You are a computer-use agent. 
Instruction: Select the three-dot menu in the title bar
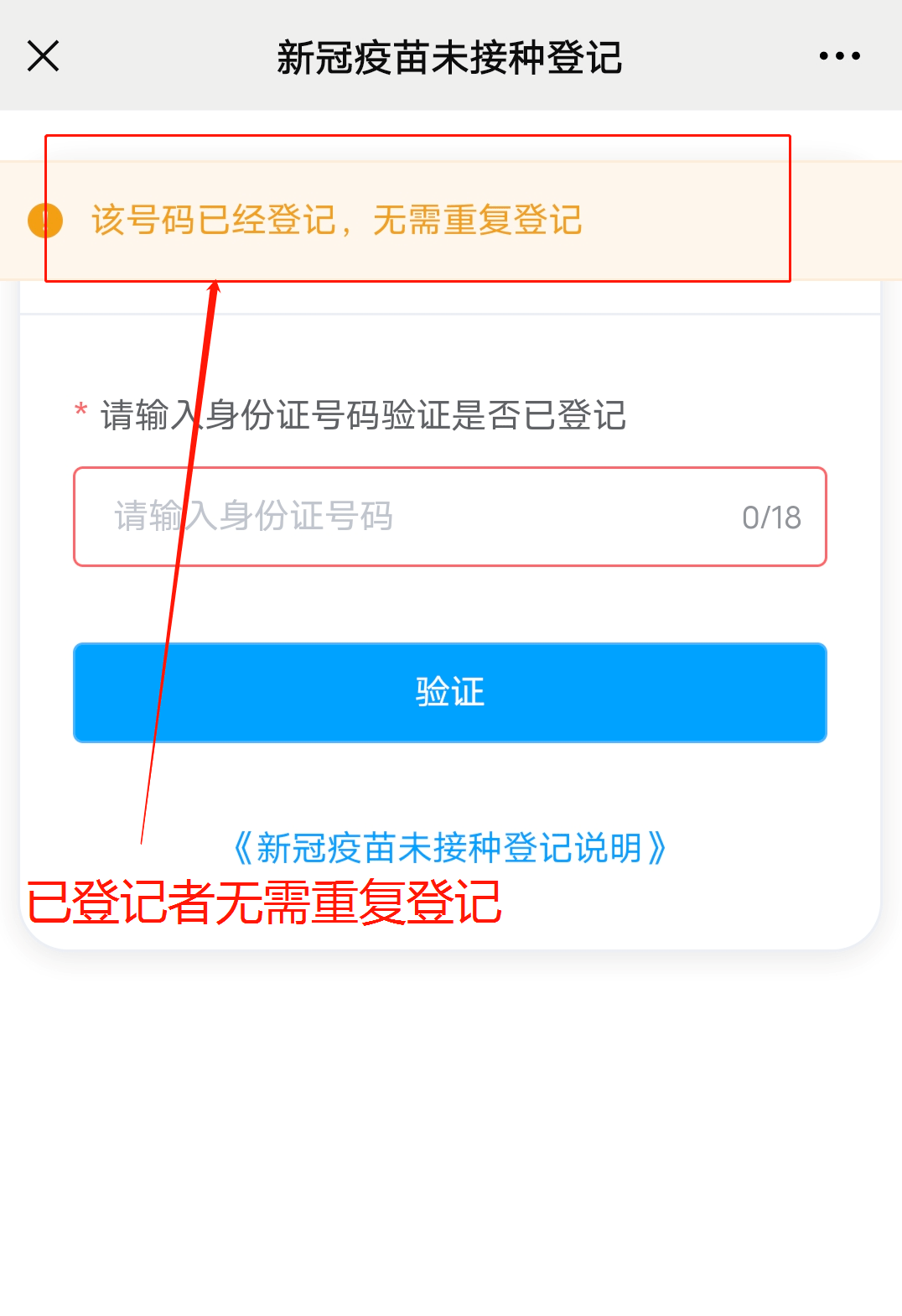[837, 55]
